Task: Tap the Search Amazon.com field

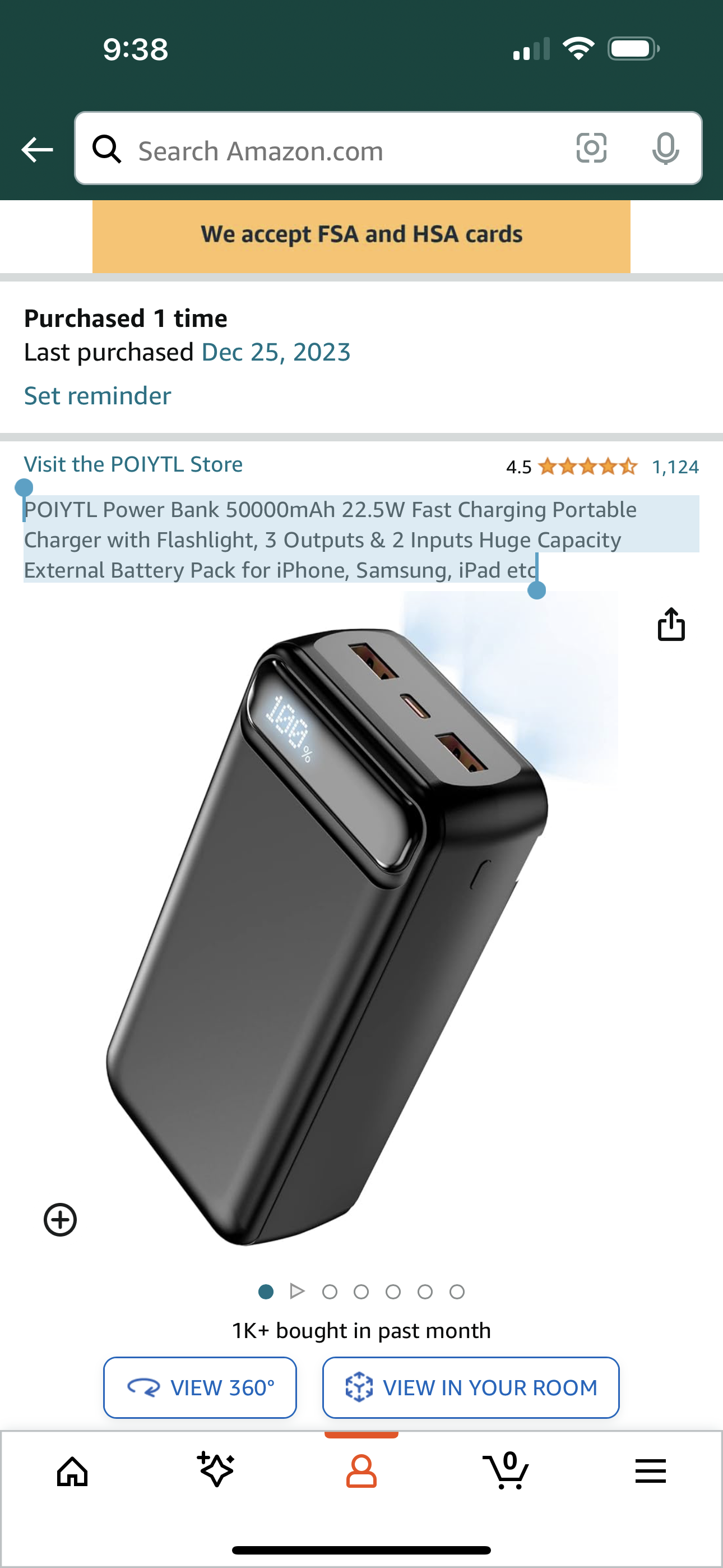Action: tap(341, 150)
